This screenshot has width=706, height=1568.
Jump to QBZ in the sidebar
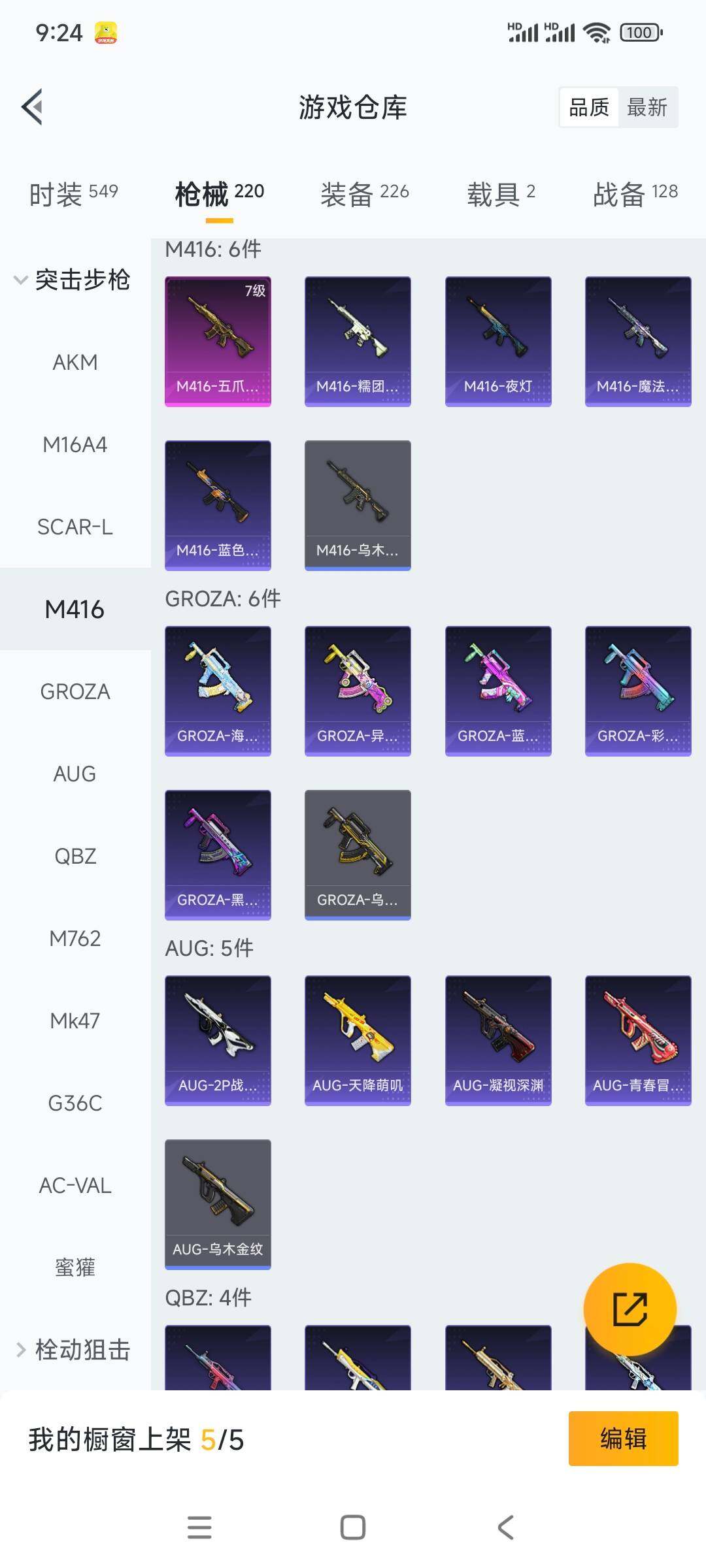tap(75, 856)
